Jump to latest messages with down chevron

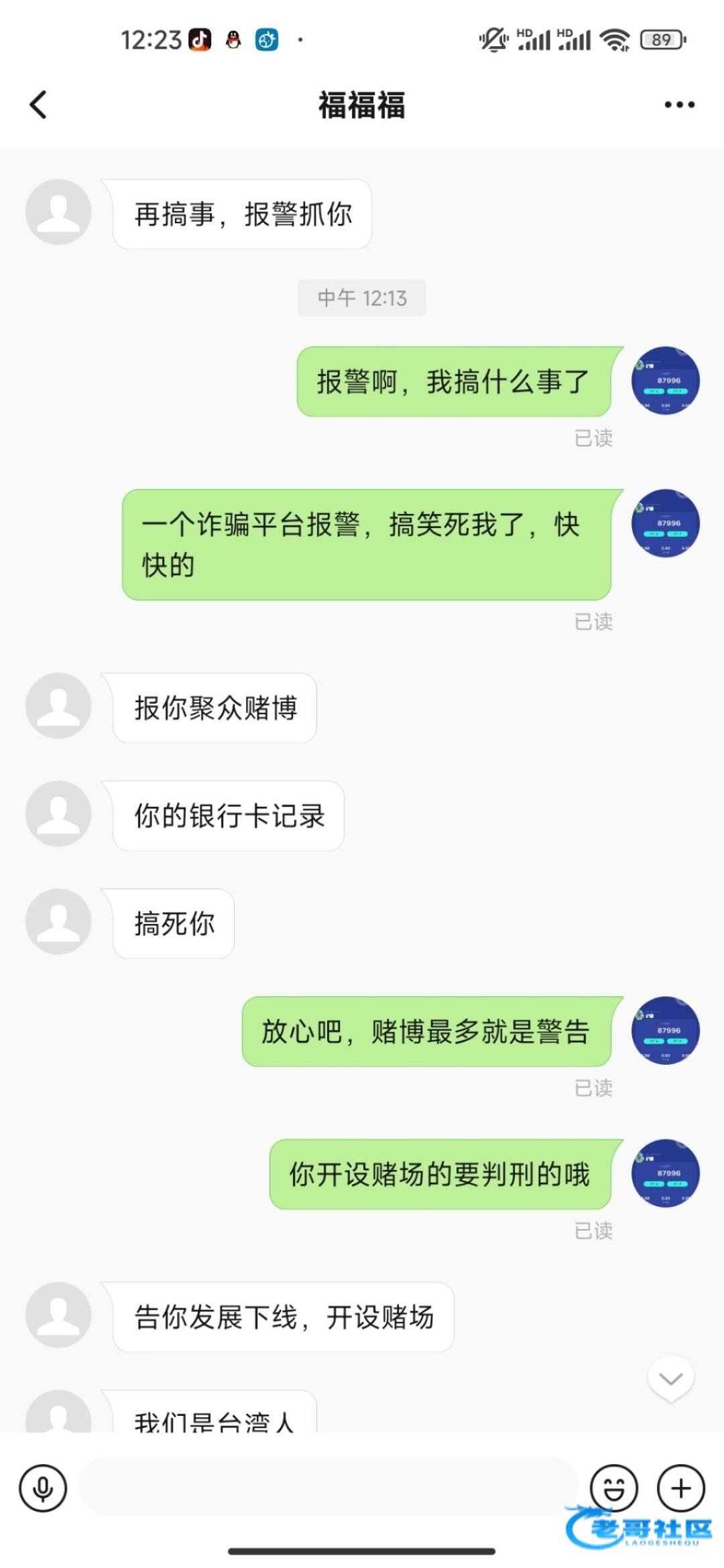click(x=670, y=1379)
